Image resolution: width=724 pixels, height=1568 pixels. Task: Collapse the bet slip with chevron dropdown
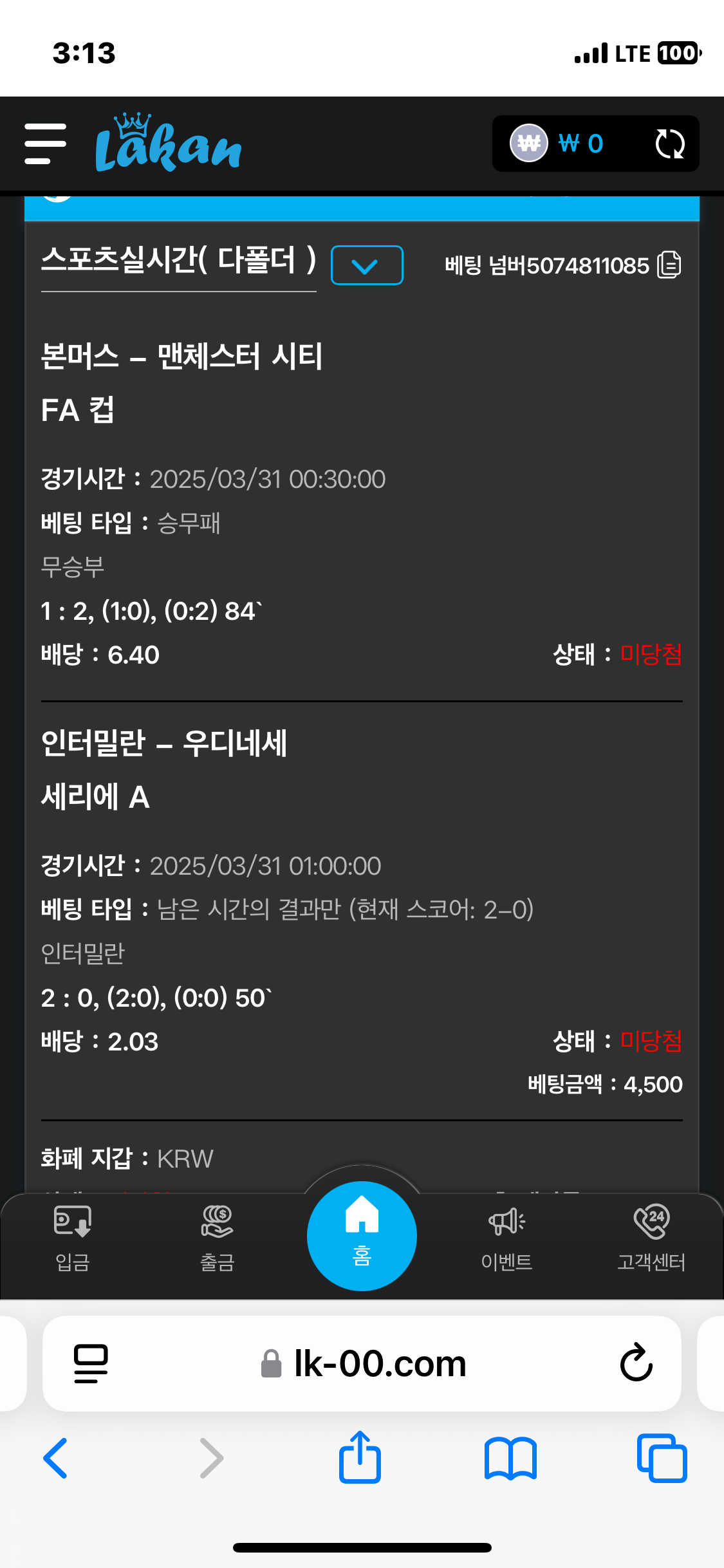(x=367, y=265)
